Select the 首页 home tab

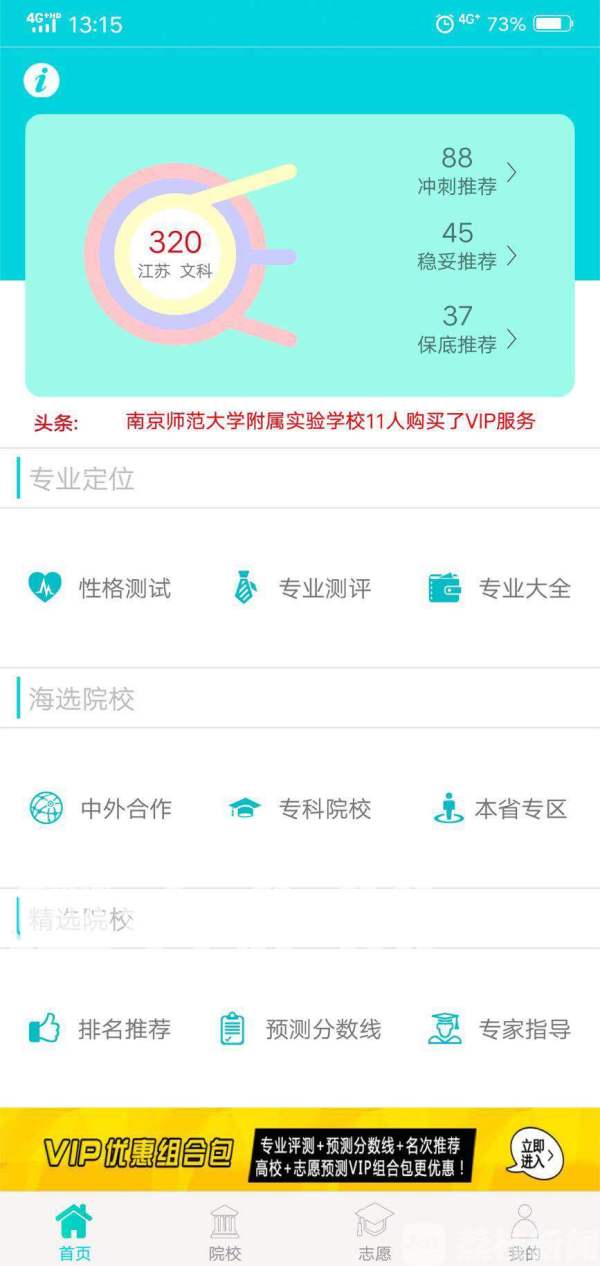(75, 1232)
